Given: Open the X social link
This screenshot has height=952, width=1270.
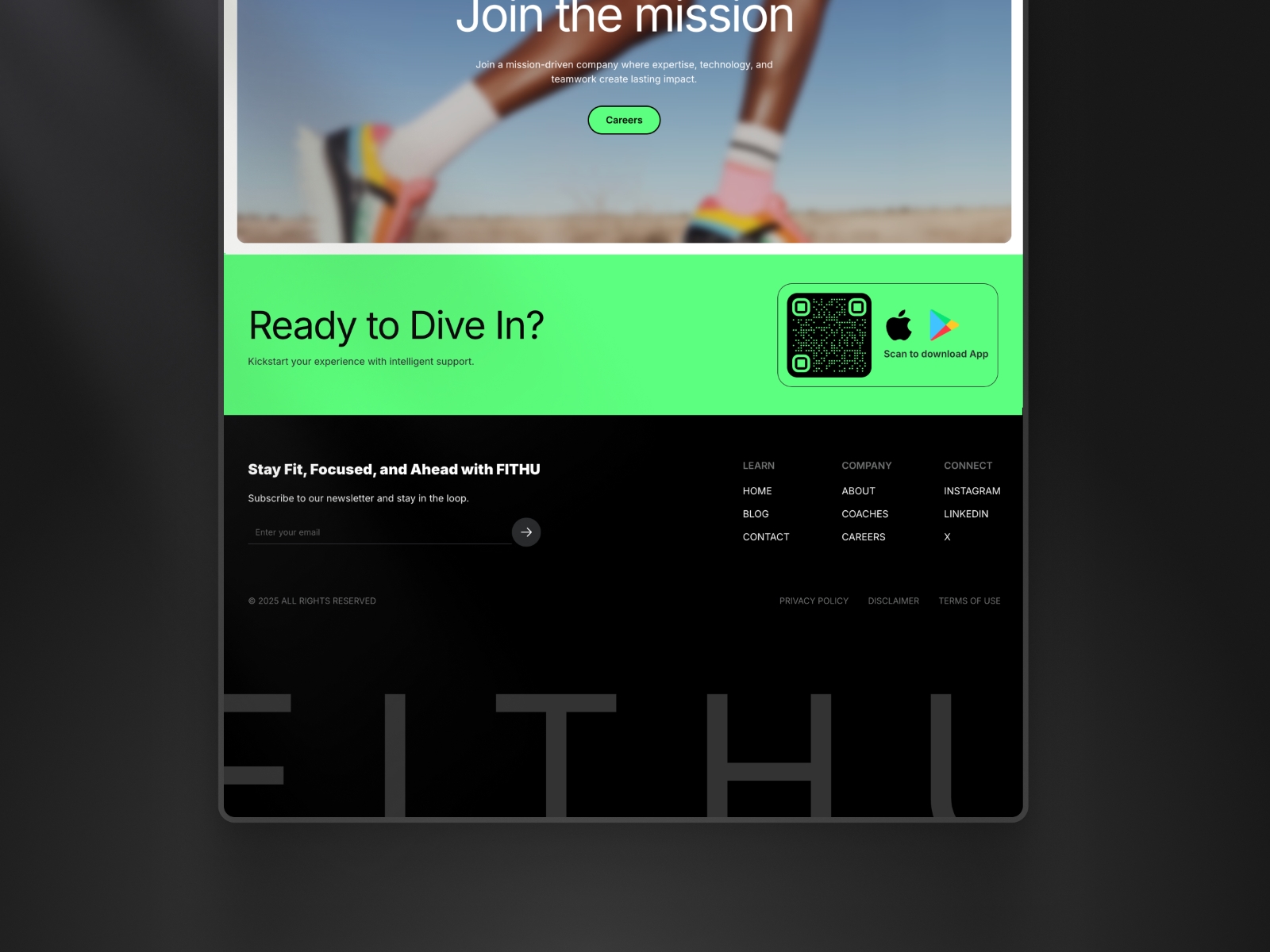Looking at the screenshot, I should 947,537.
